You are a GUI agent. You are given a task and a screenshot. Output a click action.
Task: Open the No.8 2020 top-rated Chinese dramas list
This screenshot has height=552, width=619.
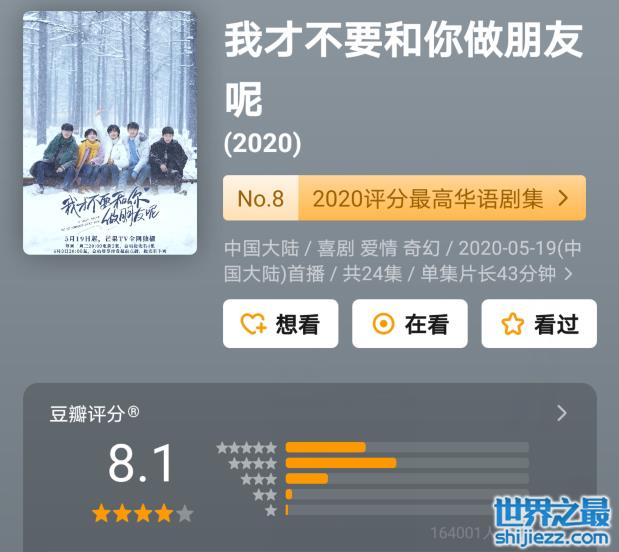404,198
